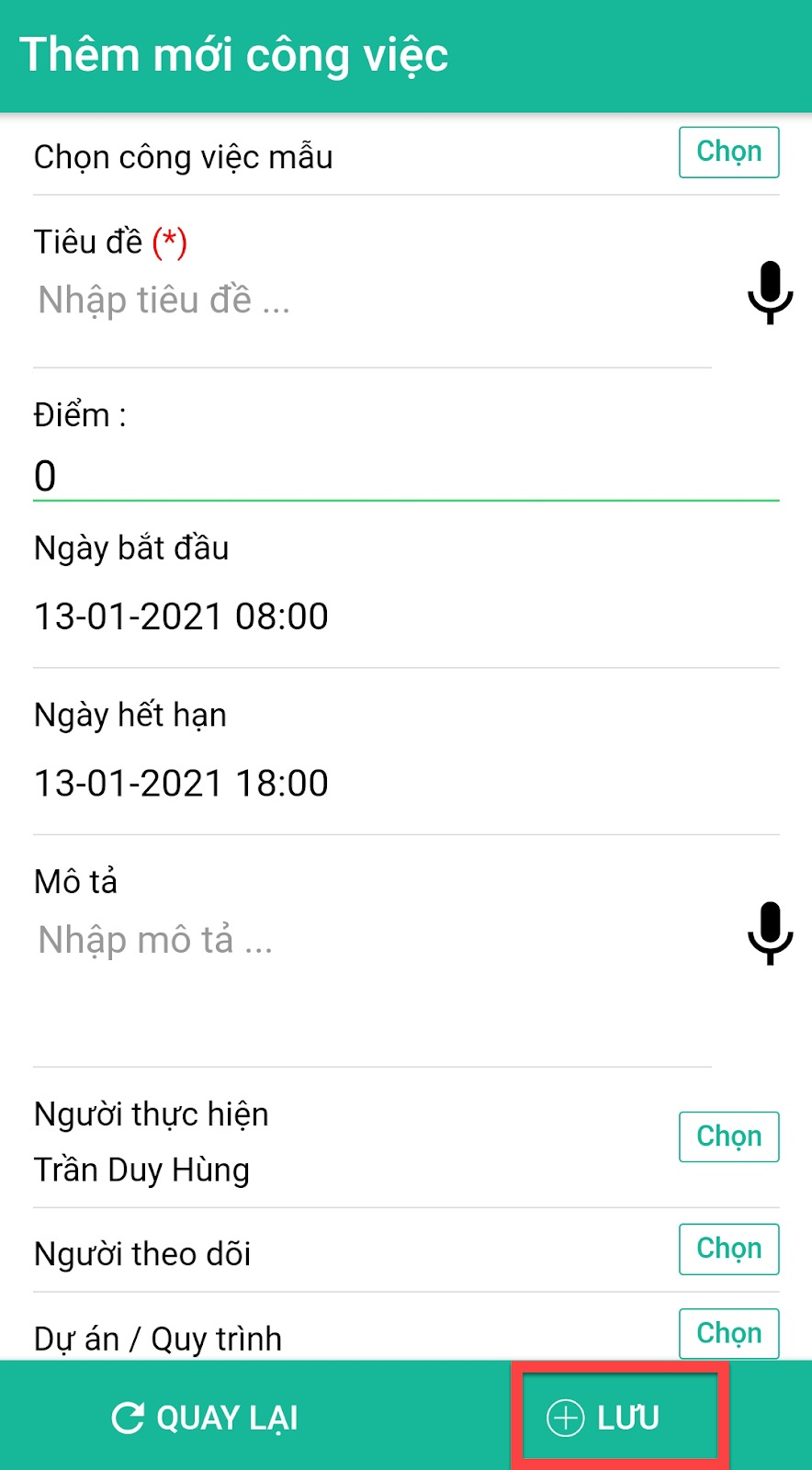This screenshot has height=1470, width=812.
Task: Change the Ngày hết hạn deadline
Action: tap(181, 784)
